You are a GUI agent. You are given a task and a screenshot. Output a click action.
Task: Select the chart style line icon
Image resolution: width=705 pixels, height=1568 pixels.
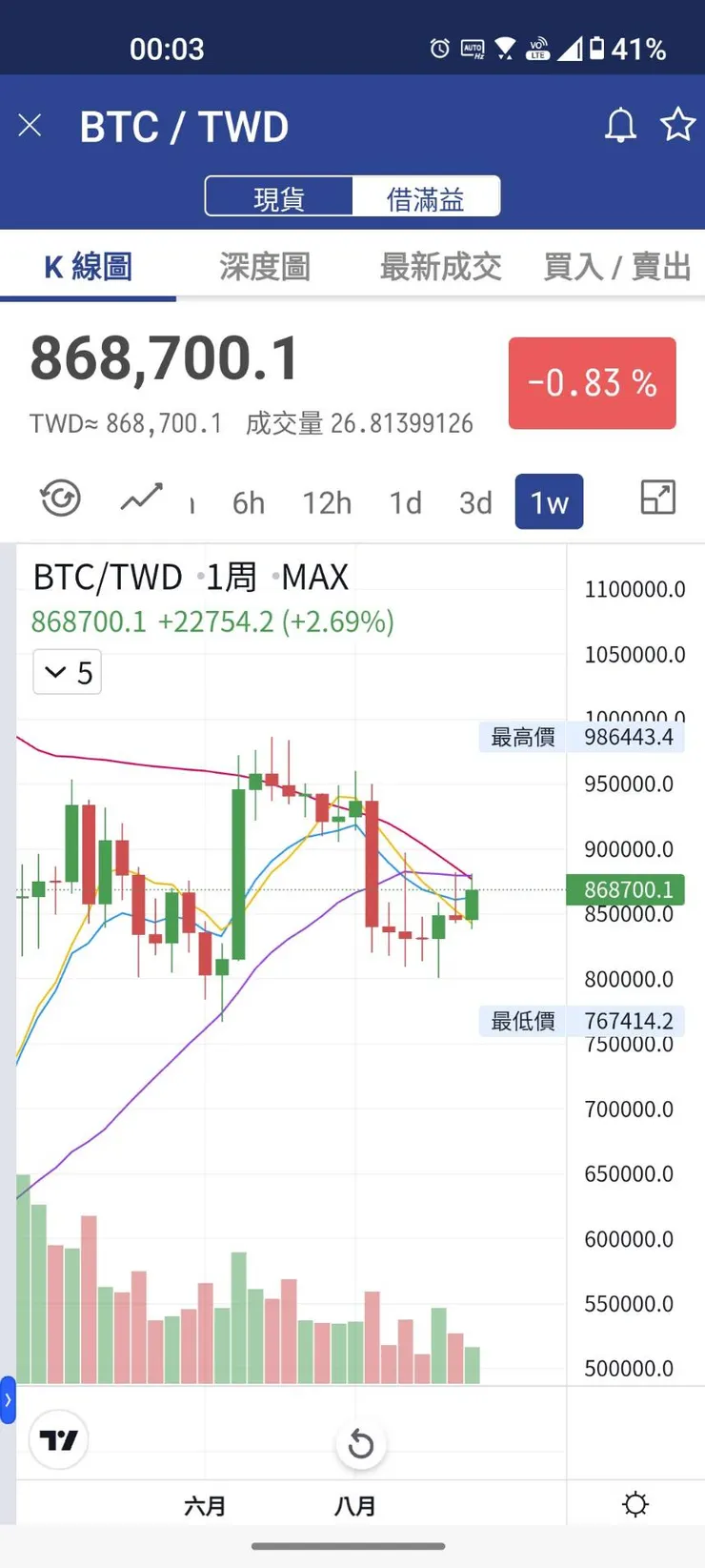pyautogui.click(x=140, y=499)
